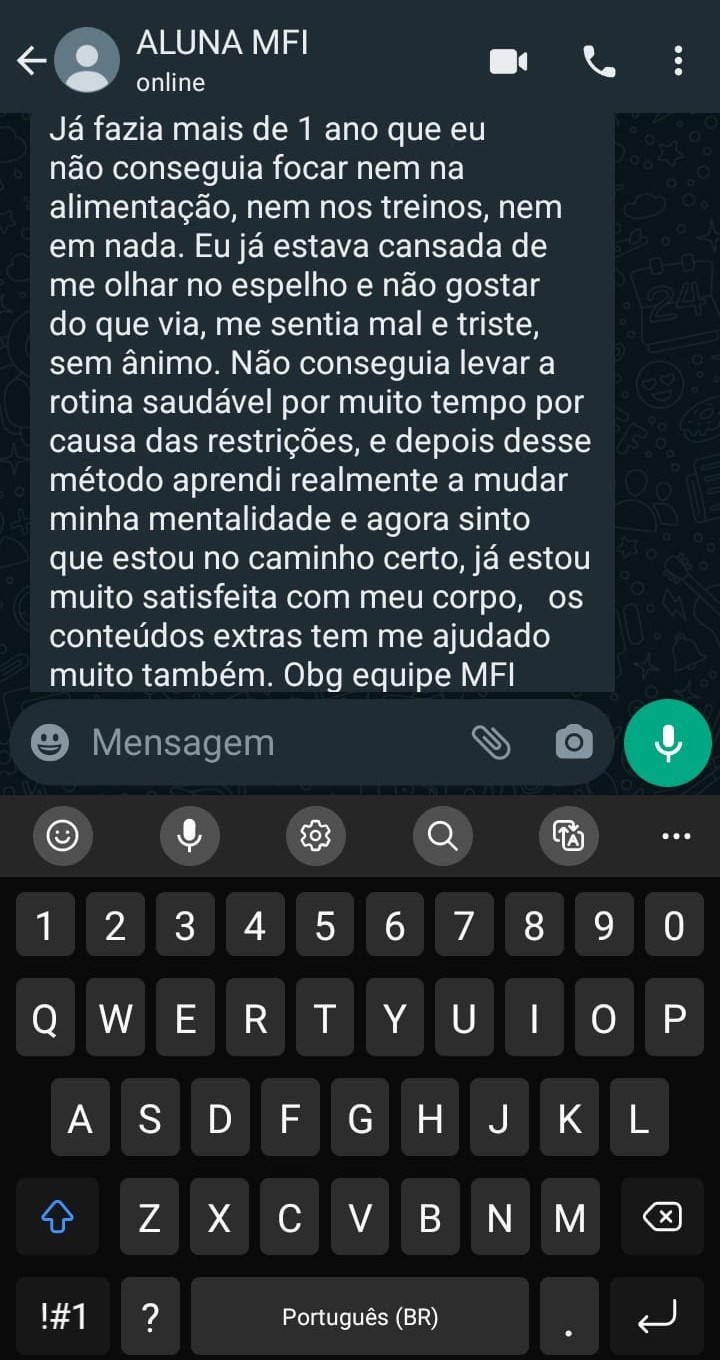Open keyboard translate tool
Image resolution: width=720 pixels, height=1360 pixels.
(568, 835)
